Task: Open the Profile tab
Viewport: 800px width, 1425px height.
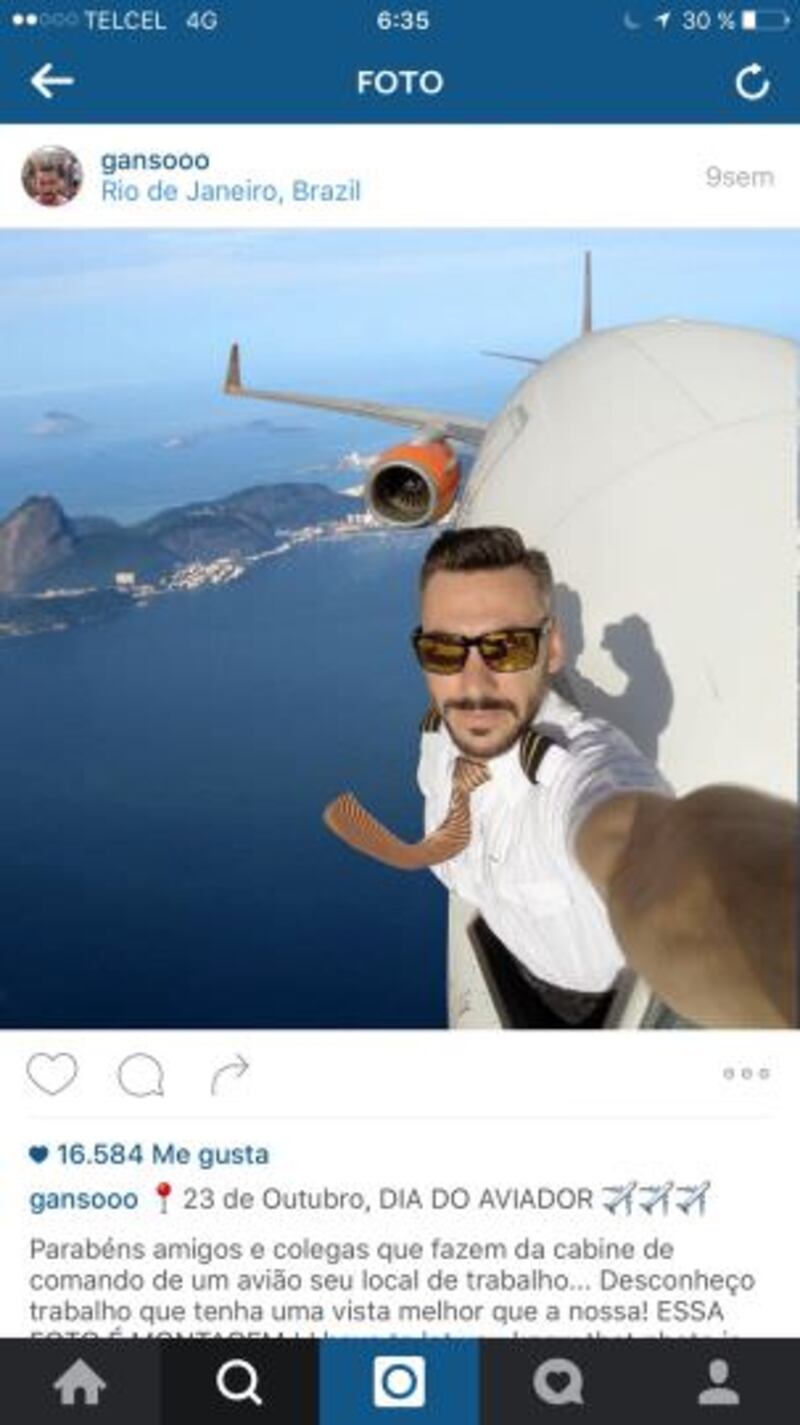Action: (x=719, y=1383)
